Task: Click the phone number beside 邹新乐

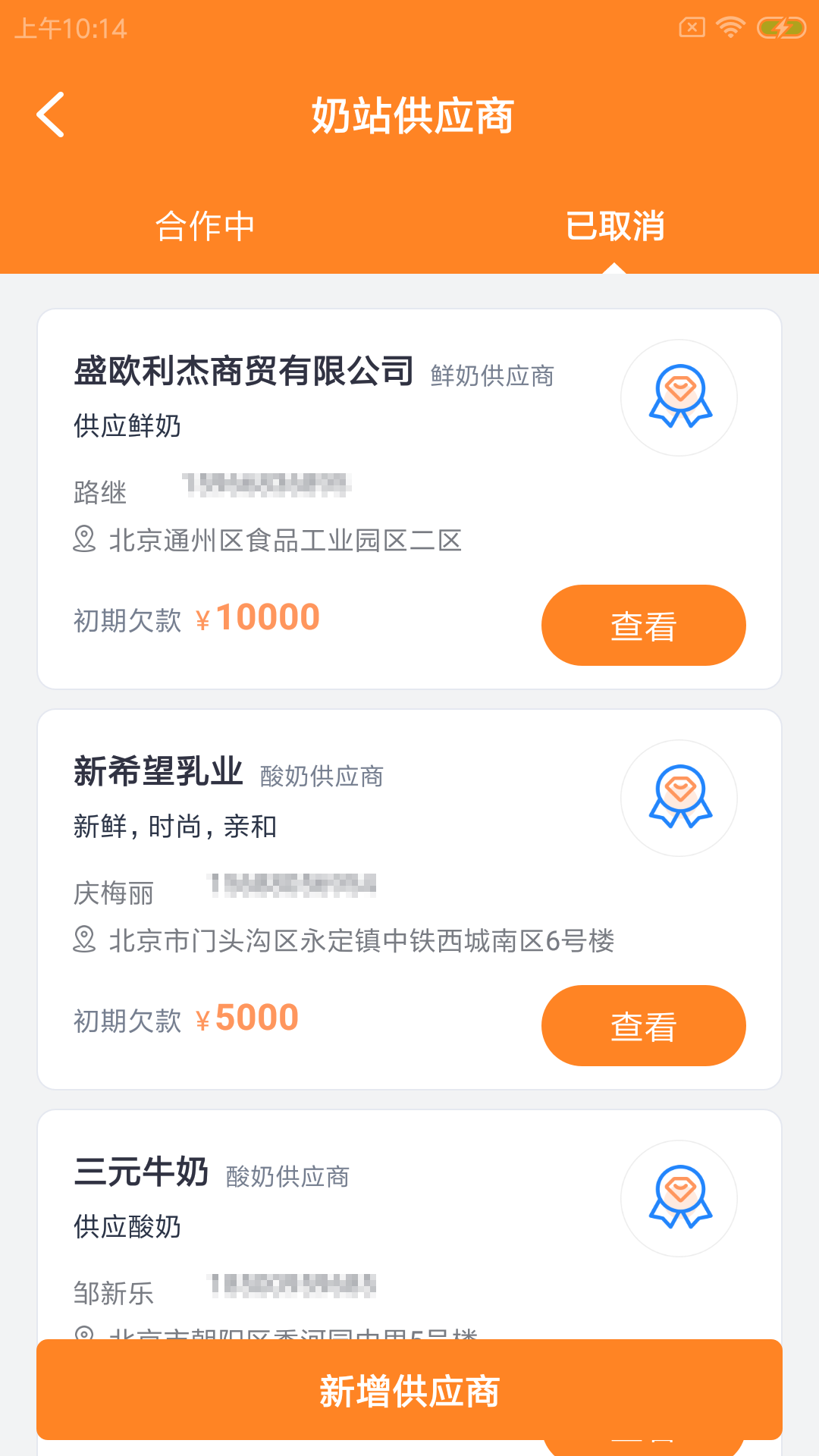Action: click(292, 1285)
